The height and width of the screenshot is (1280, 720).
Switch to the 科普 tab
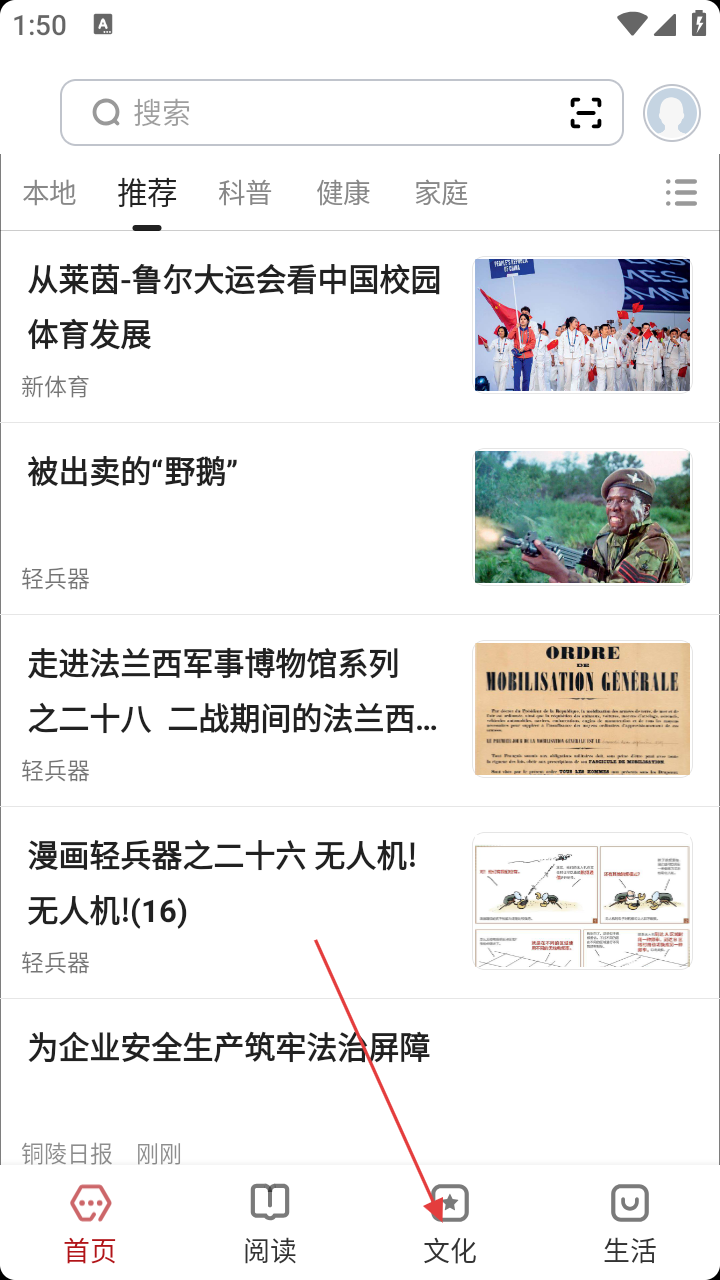pos(245,192)
